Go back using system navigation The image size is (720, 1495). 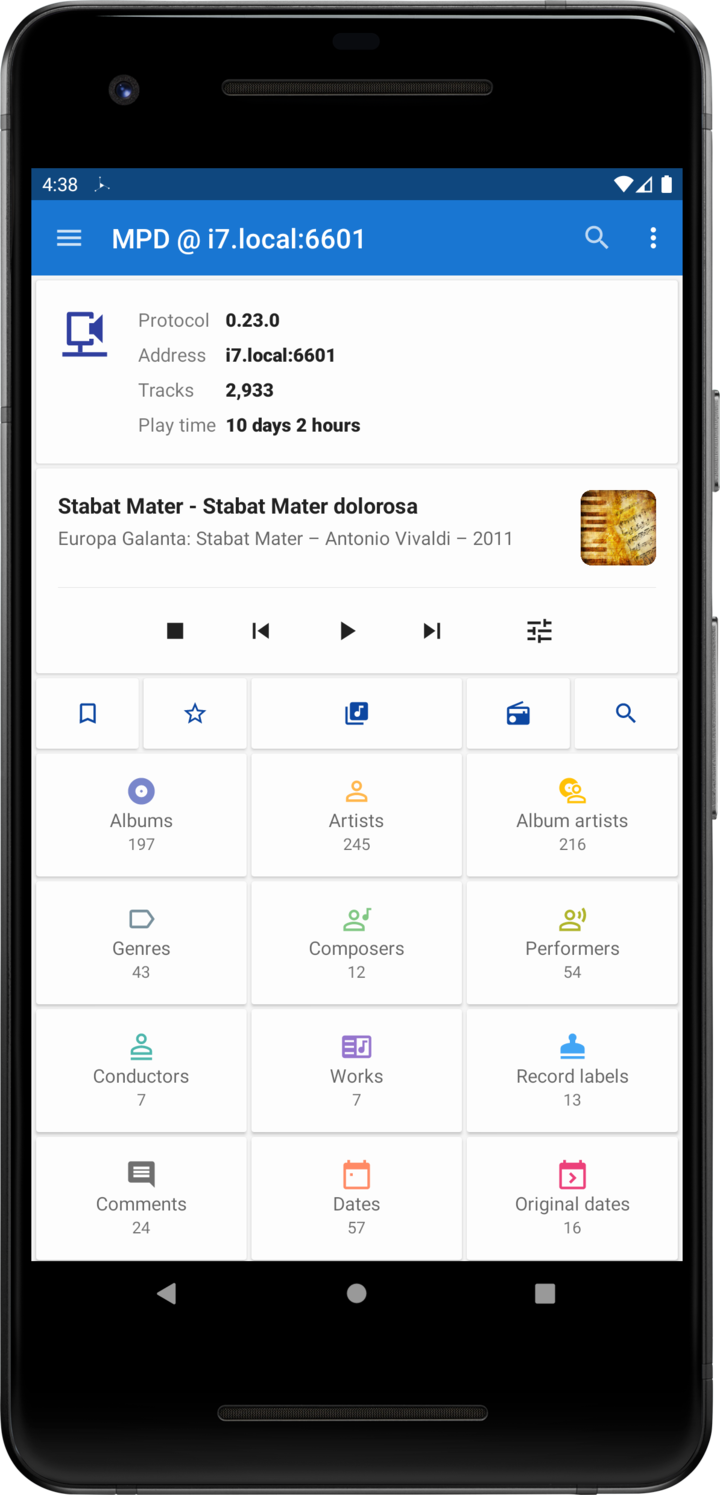click(167, 1293)
